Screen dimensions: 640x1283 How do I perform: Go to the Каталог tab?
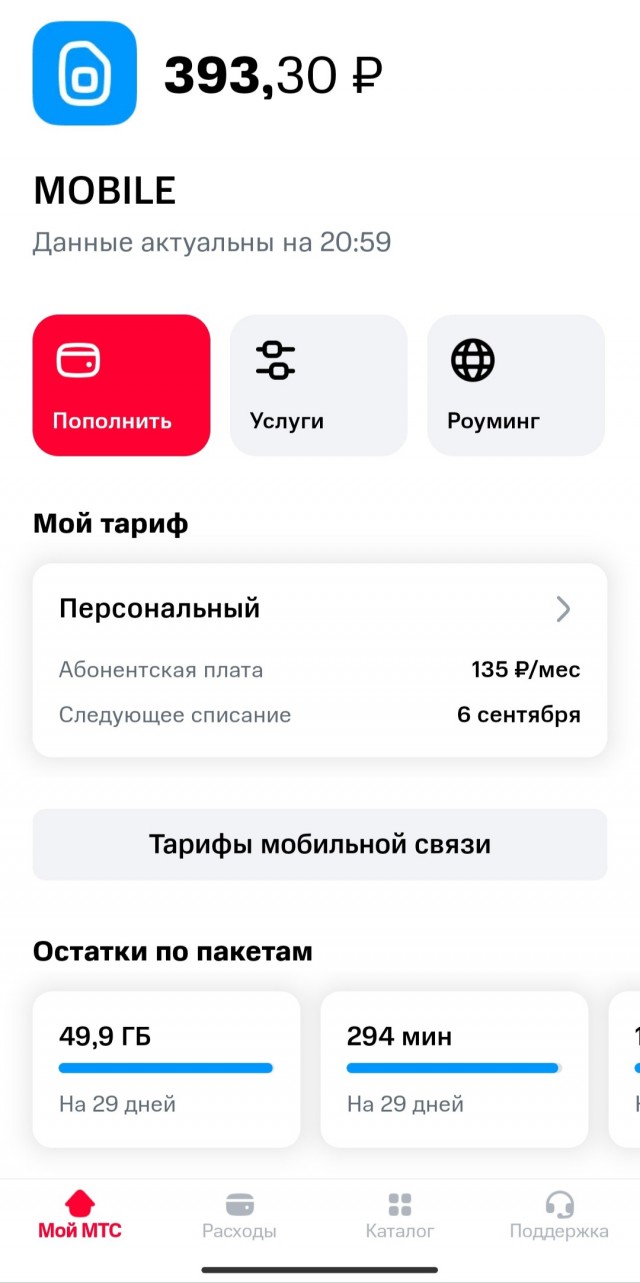pos(400,1215)
